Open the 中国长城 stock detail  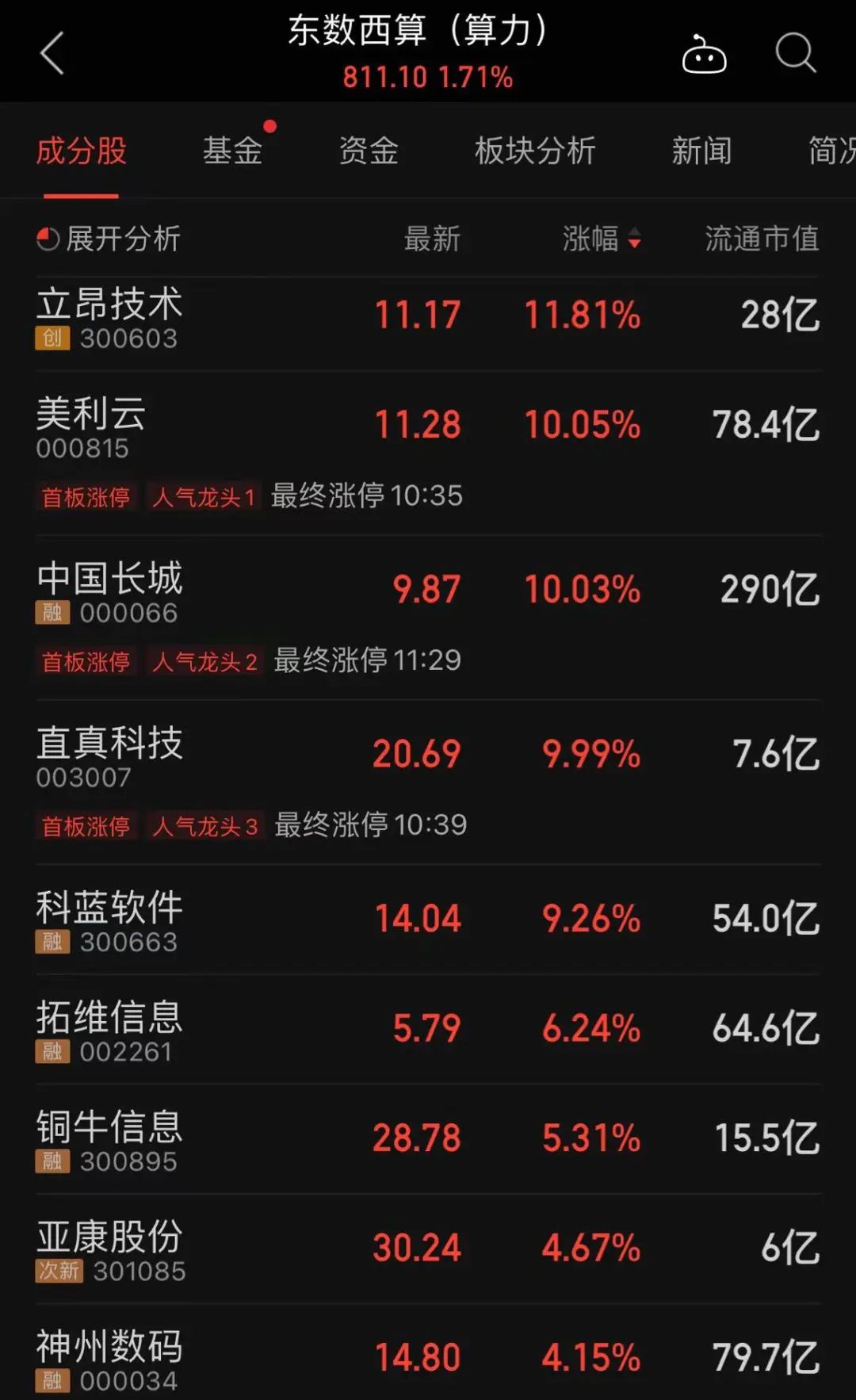(x=109, y=579)
